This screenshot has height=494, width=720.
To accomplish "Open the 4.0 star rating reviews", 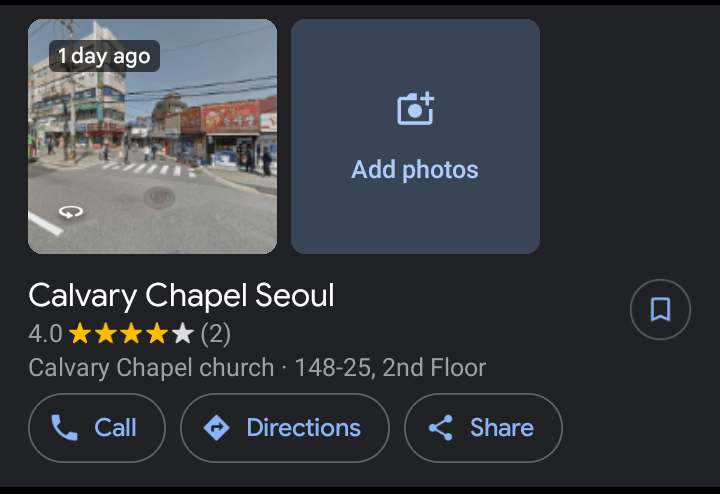I will [x=130, y=333].
